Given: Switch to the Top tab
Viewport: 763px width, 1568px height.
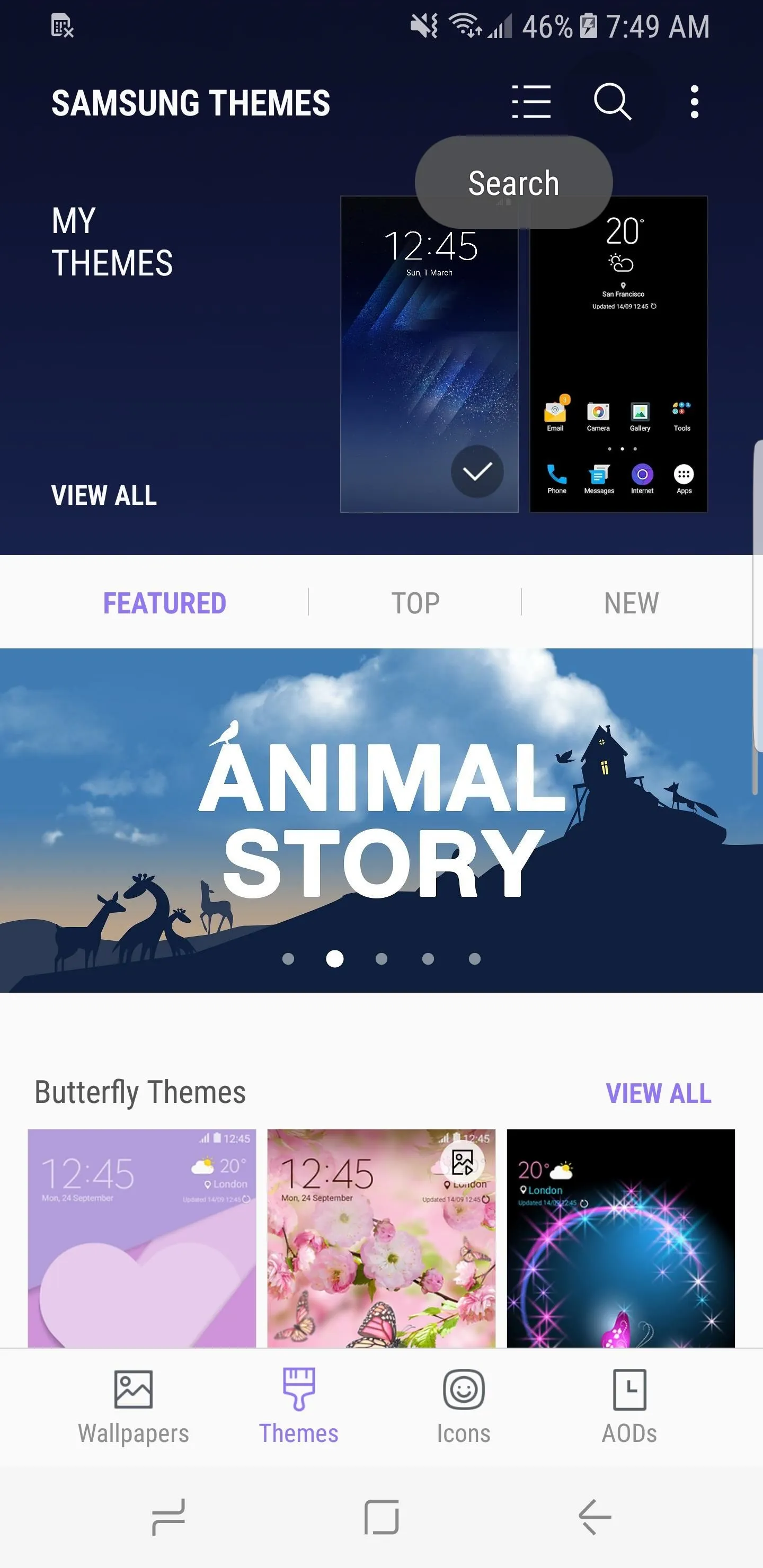Looking at the screenshot, I should tap(415, 603).
